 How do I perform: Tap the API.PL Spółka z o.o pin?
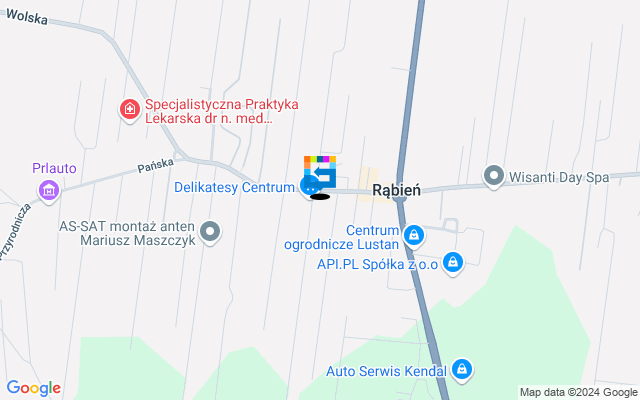click(x=454, y=263)
